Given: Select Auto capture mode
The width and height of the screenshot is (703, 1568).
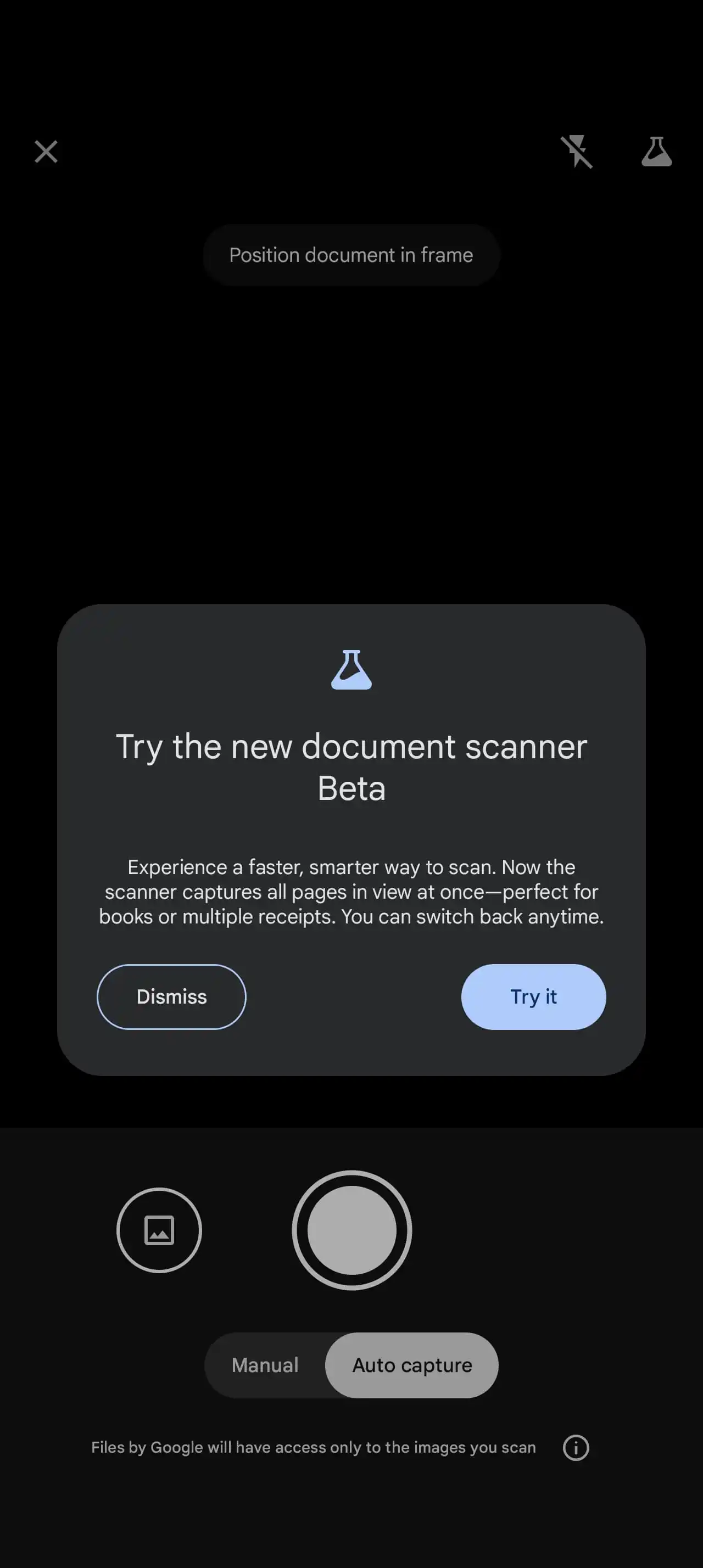Looking at the screenshot, I should coord(412,1365).
